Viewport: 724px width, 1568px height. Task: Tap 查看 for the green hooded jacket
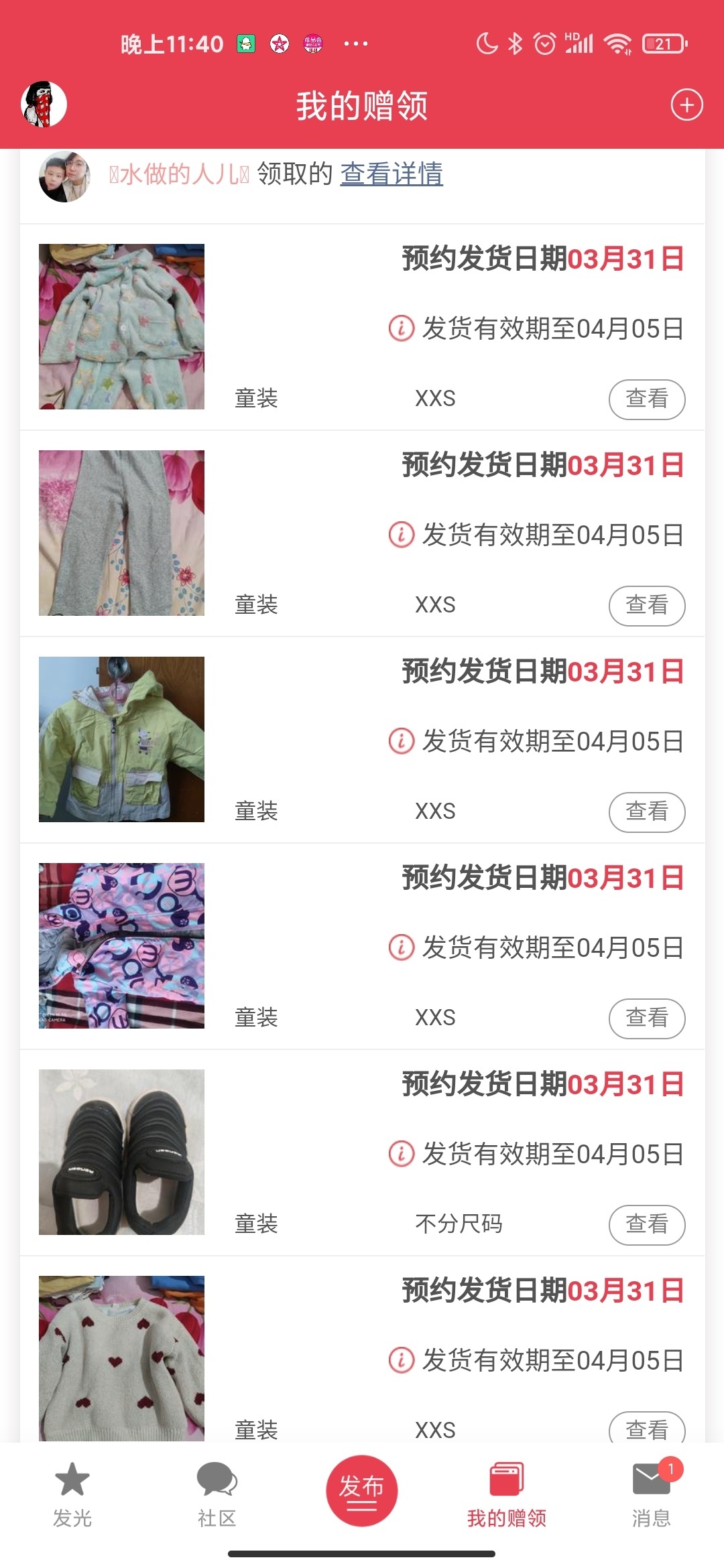(x=646, y=812)
